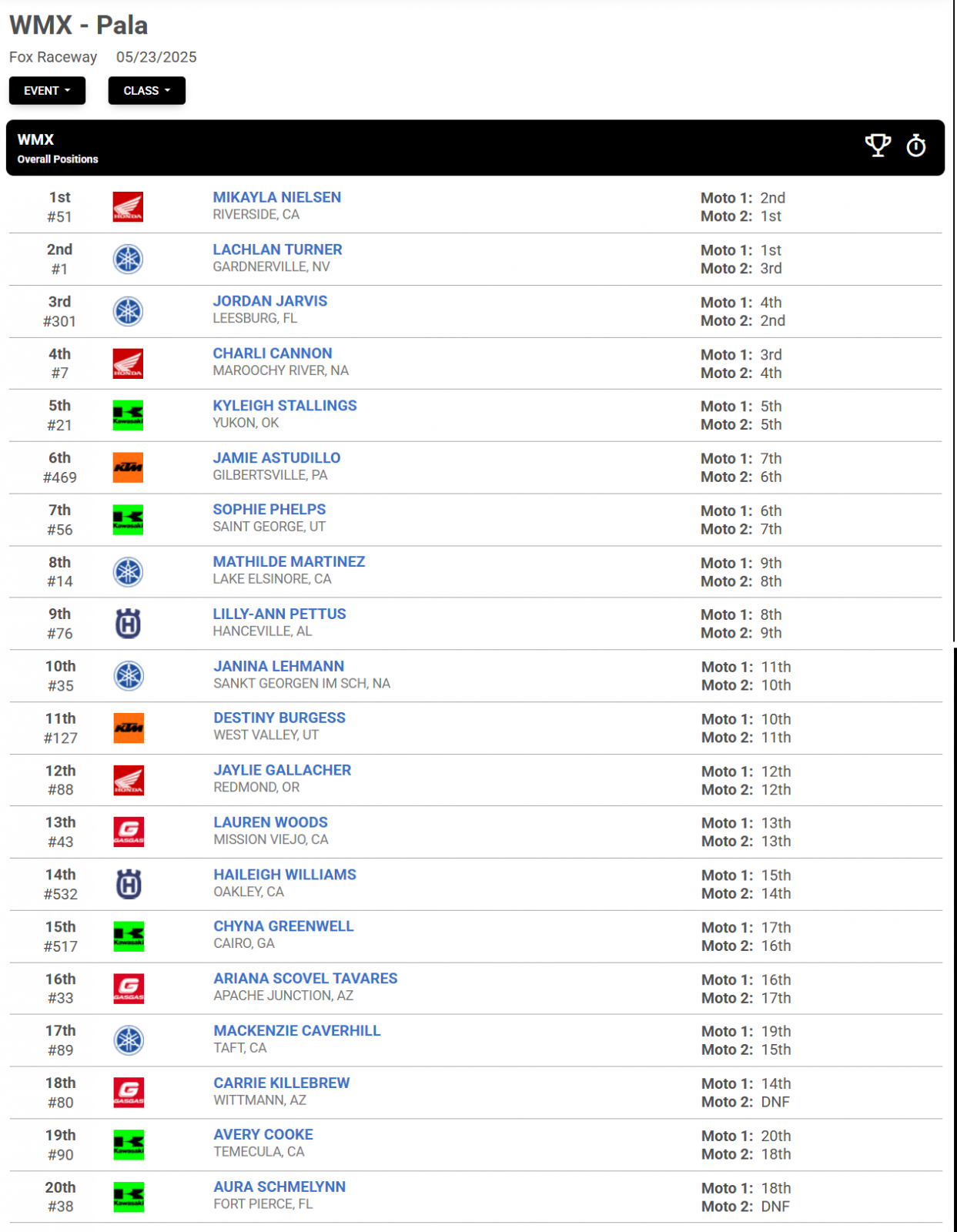
Task: Open the EVENT dropdown
Action: coord(47,91)
